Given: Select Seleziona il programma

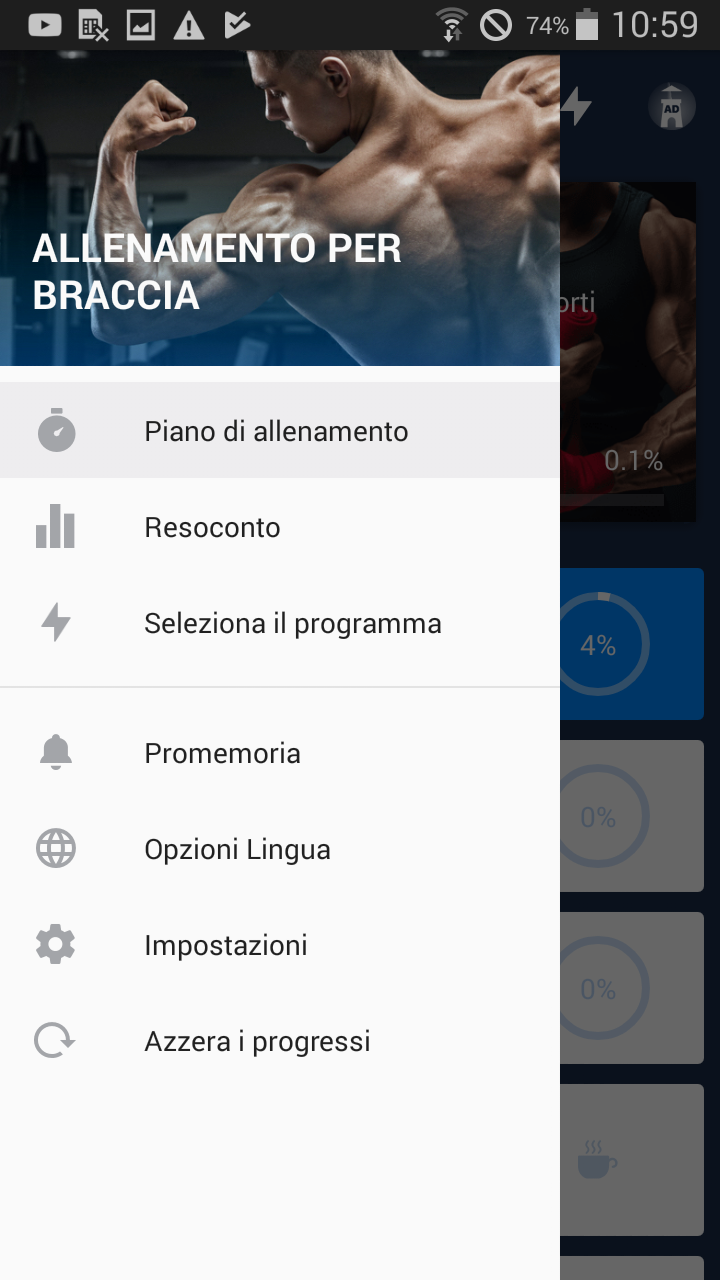Looking at the screenshot, I should pos(280,623).
